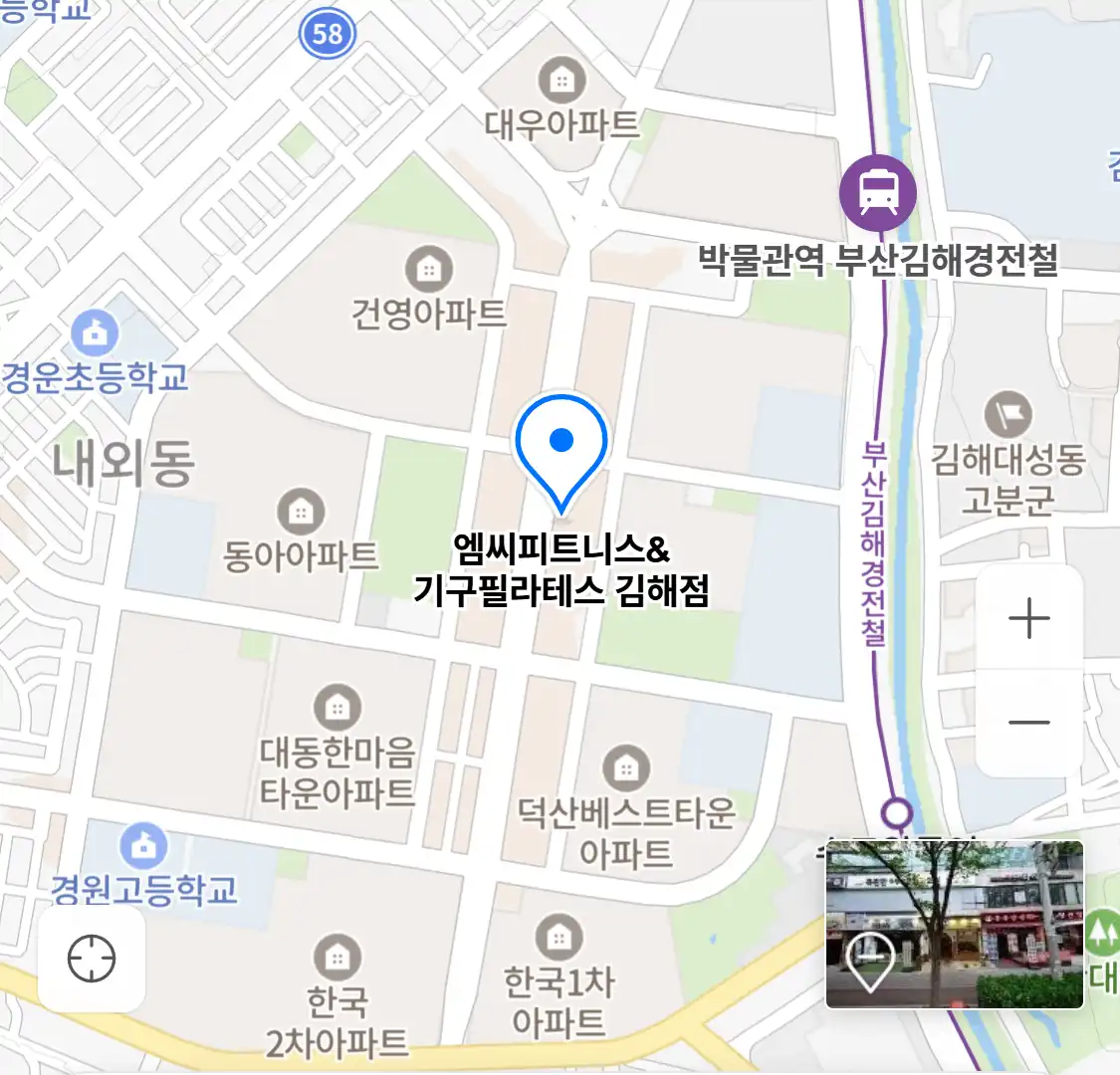Select the 대우아파트 marker
This screenshot has width=1120, height=1075.
561,80
